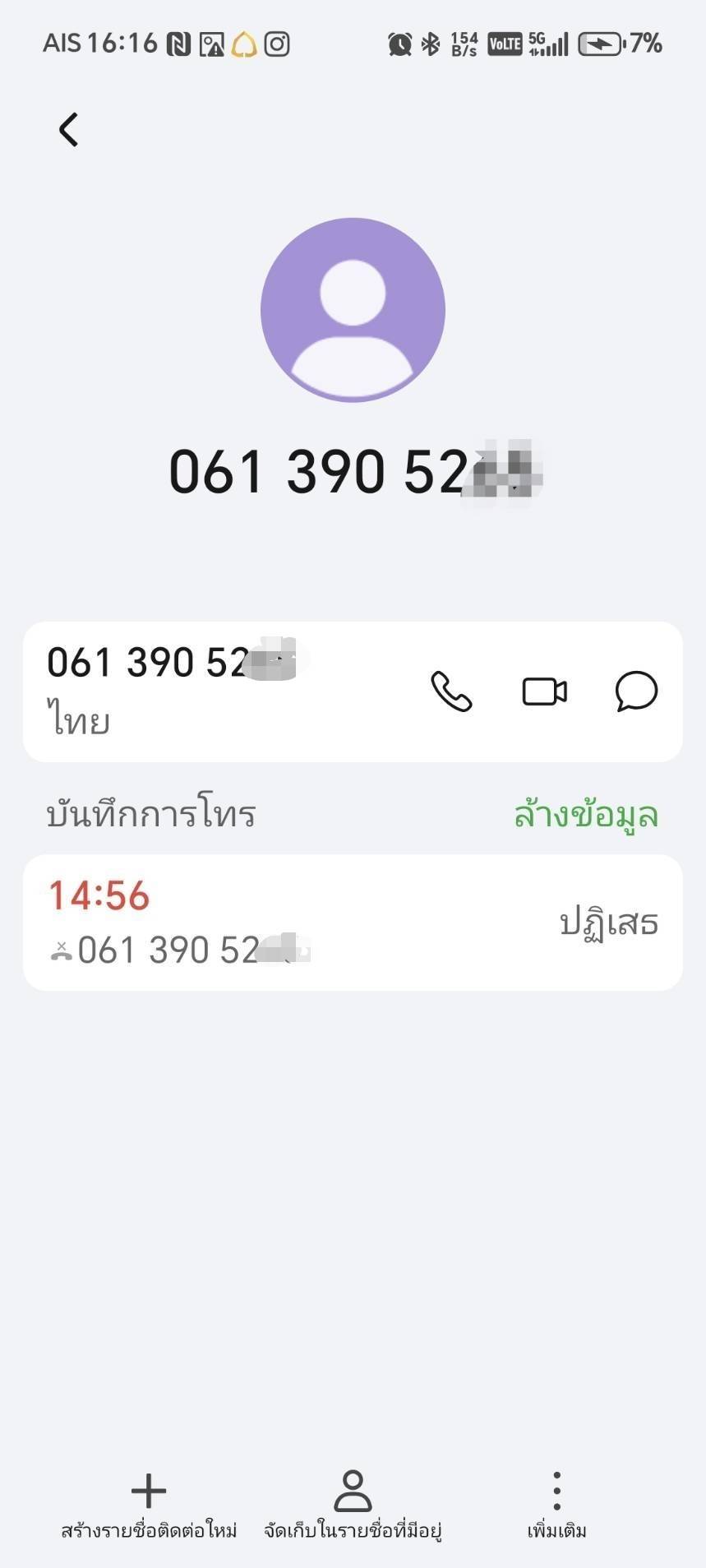Save to existing contact via จัดเก็บในรายชื่อที่มีอยู่
This screenshot has height=1568, width=706.
[353, 1505]
